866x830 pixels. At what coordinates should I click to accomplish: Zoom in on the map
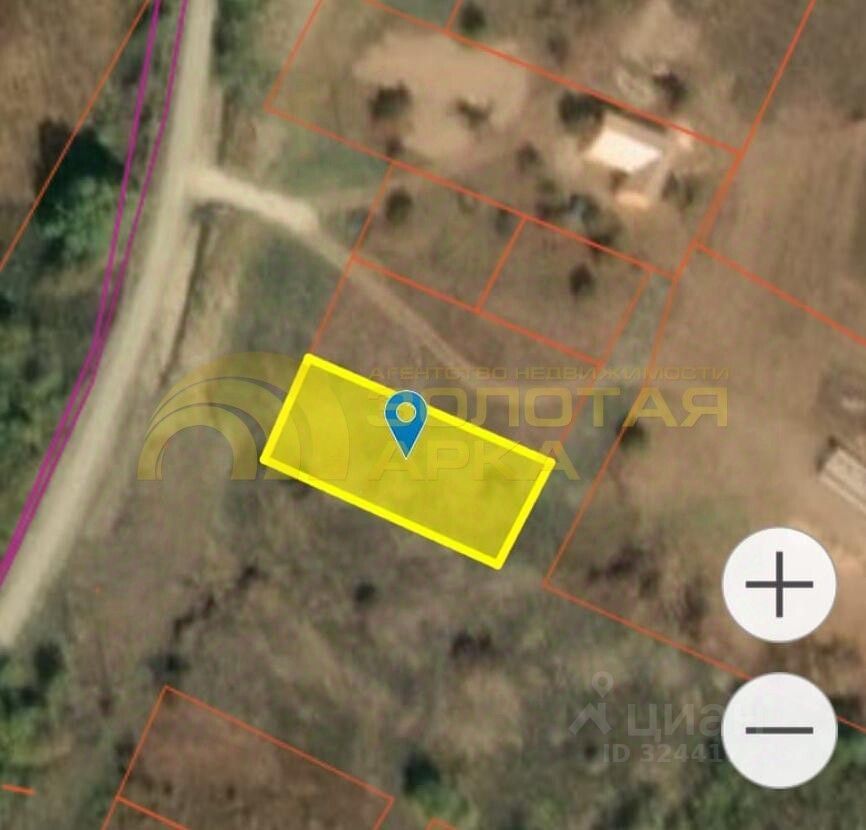[x=779, y=584]
